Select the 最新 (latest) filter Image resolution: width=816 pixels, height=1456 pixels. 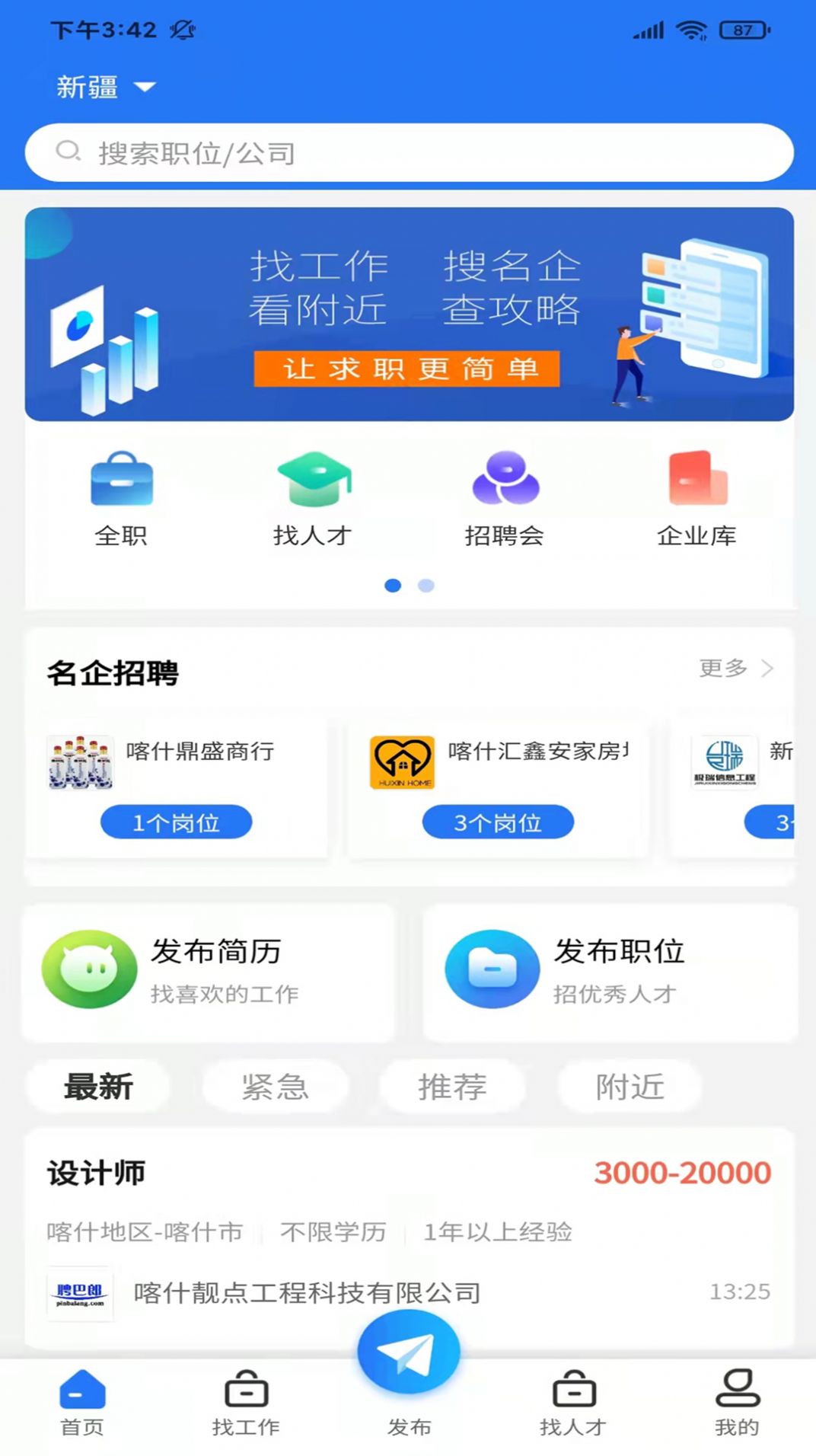coord(99,1087)
